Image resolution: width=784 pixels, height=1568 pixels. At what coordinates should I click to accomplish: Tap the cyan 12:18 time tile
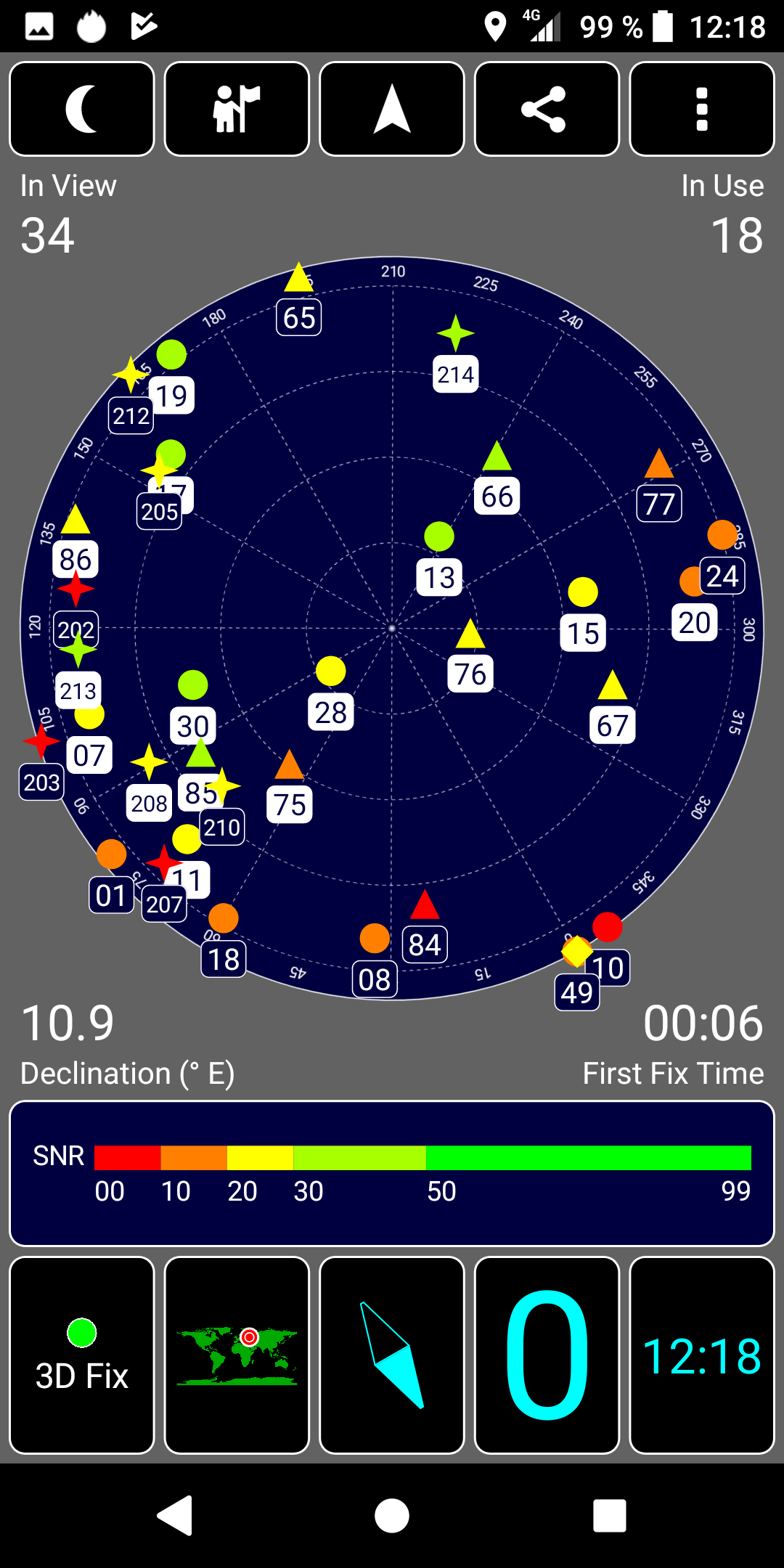click(701, 1355)
